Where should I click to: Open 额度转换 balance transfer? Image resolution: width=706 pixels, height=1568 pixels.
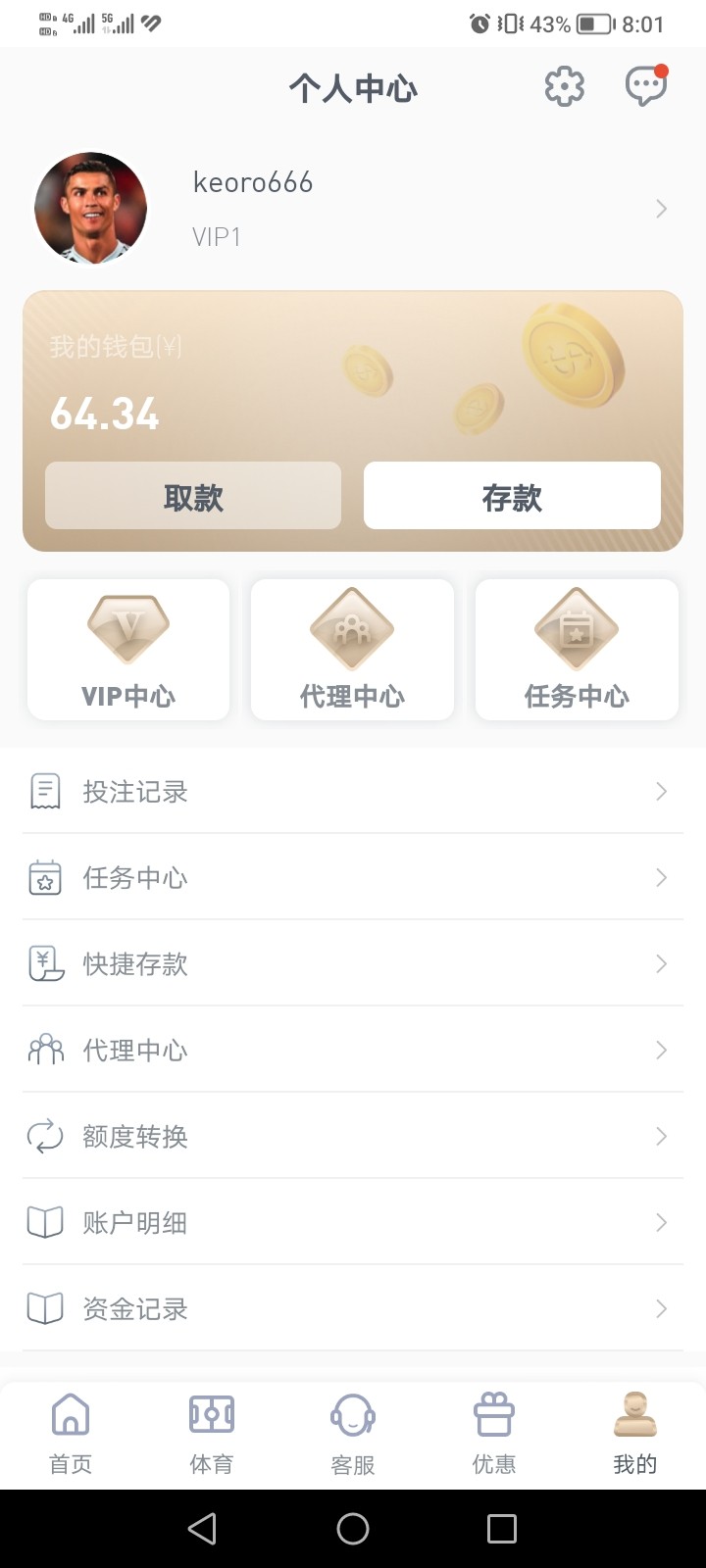(353, 1136)
